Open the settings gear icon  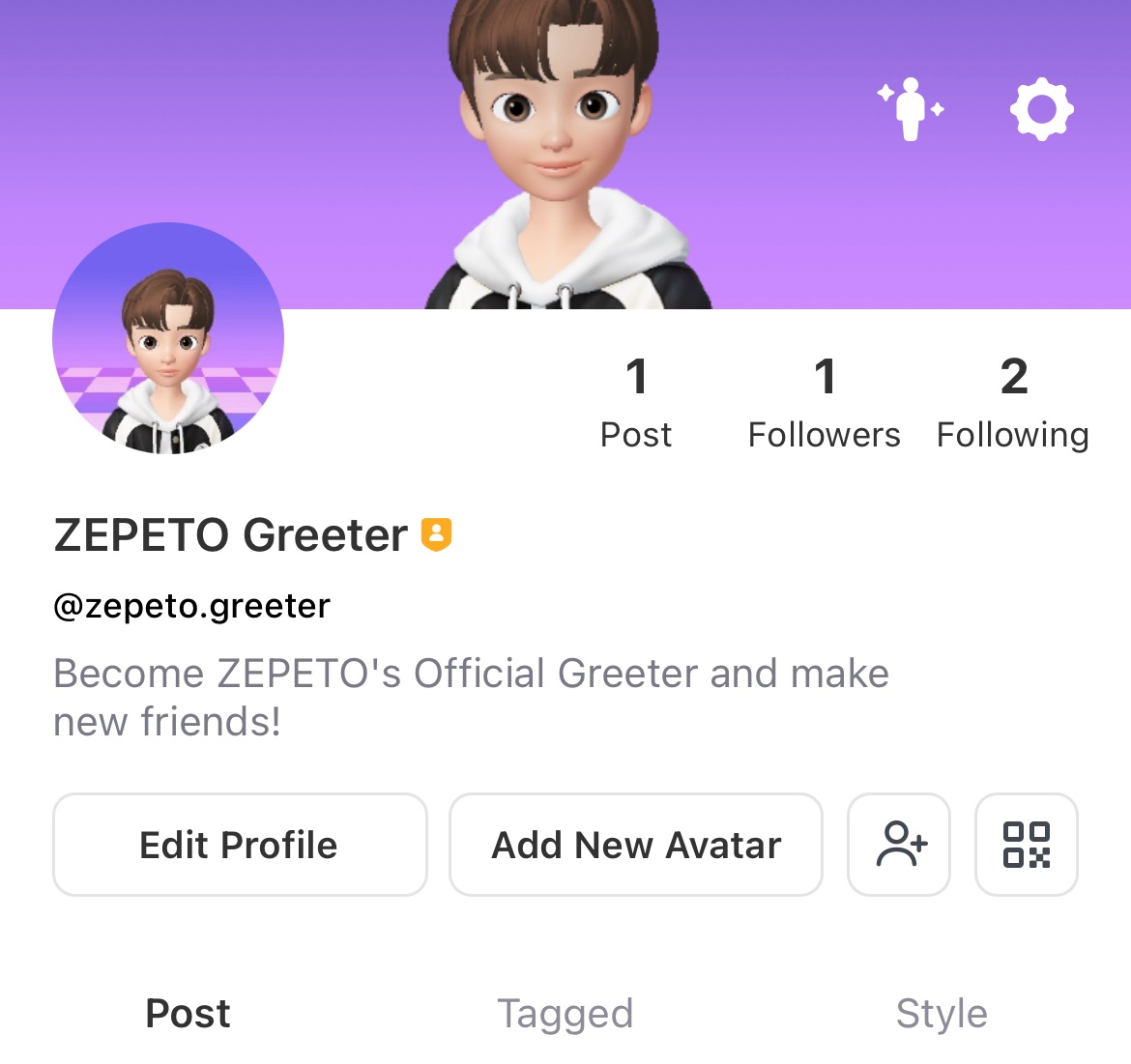tap(1041, 109)
